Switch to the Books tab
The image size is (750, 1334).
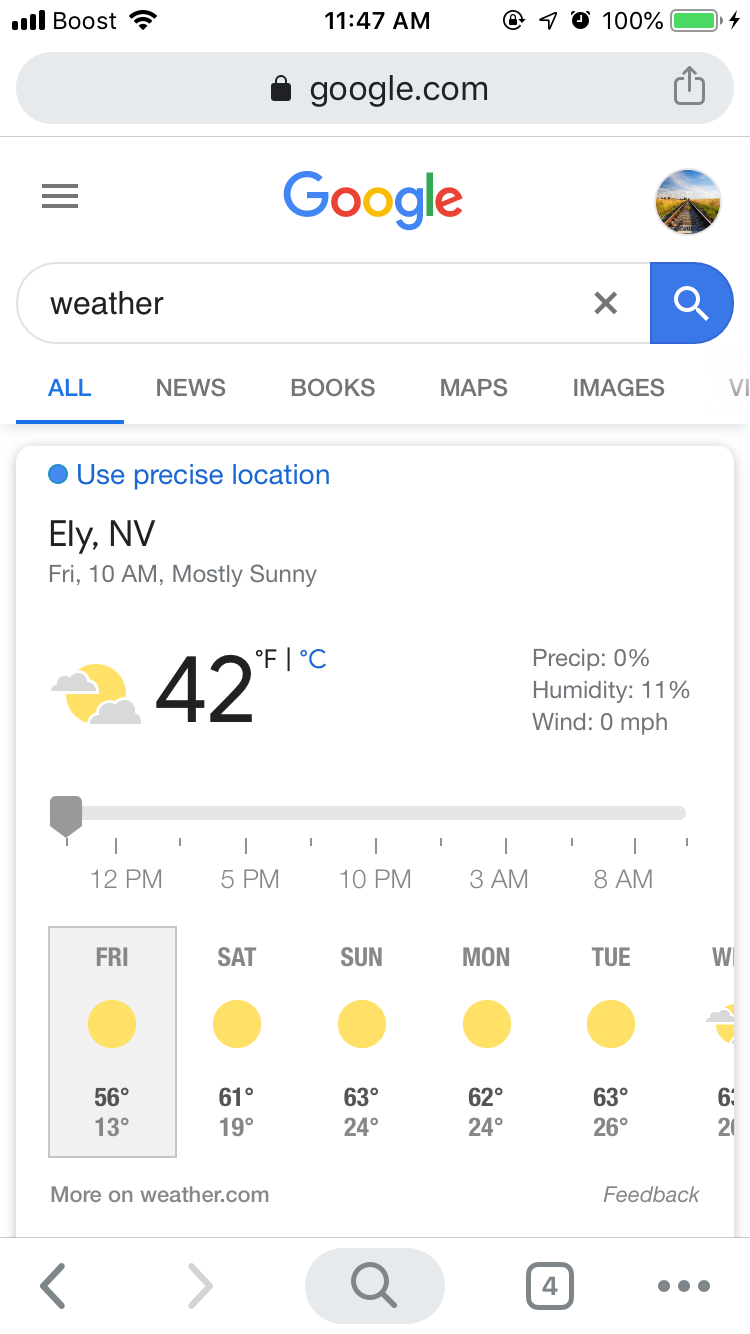[333, 388]
